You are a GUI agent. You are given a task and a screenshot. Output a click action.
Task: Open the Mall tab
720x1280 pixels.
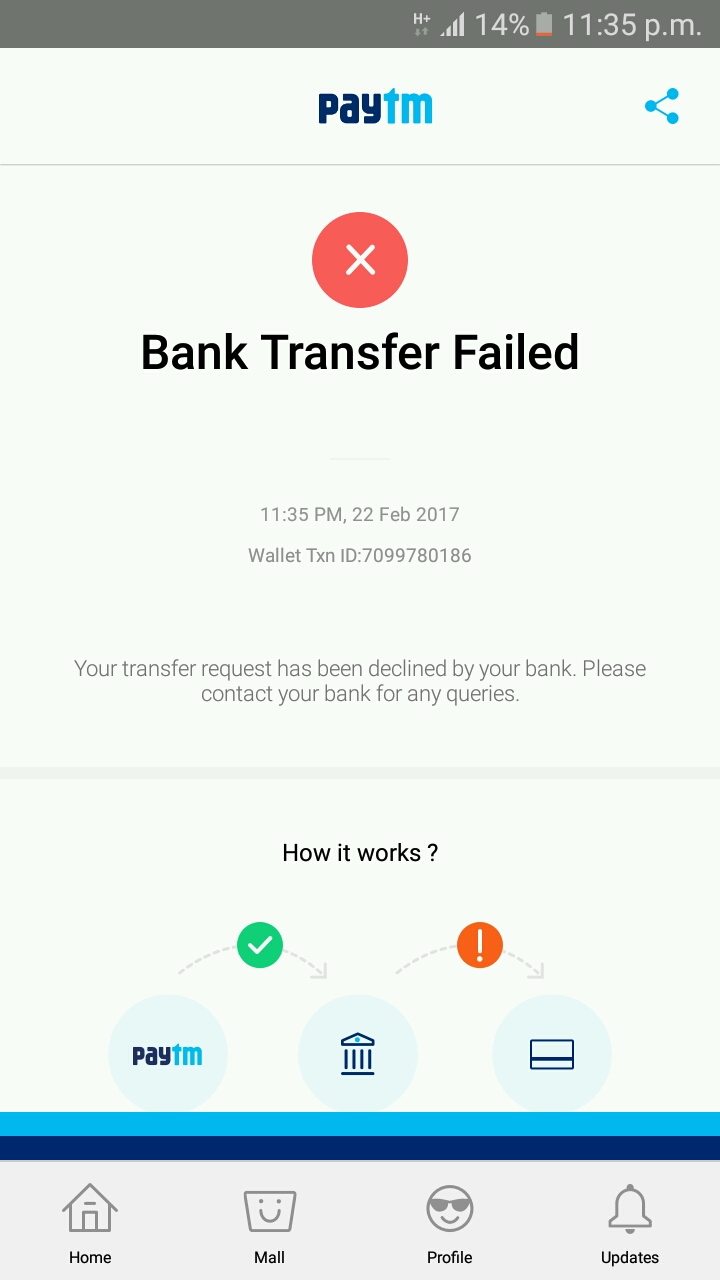click(269, 1222)
